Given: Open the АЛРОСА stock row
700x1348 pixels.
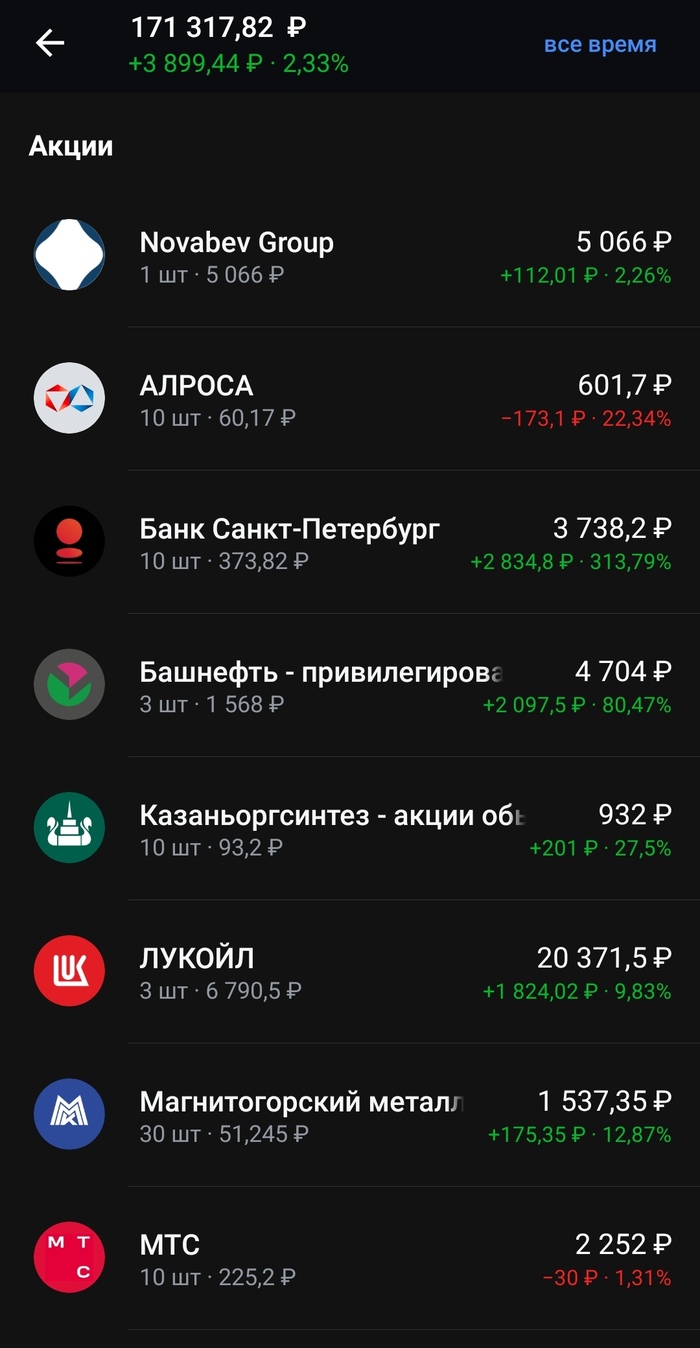Looking at the screenshot, I should point(350,399).
